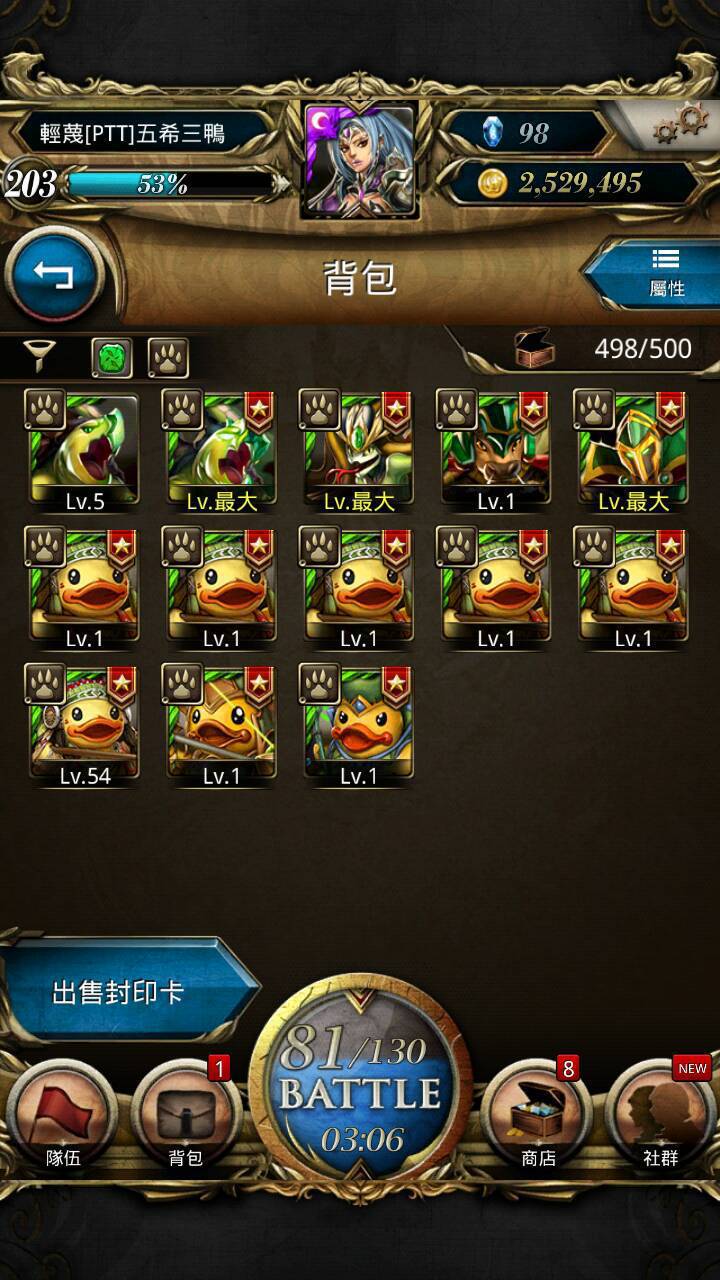This screenshot has height=1280, width=720.
Task: Tap 出售封印卡 to sell cards
Action: (x=120, y=992)
